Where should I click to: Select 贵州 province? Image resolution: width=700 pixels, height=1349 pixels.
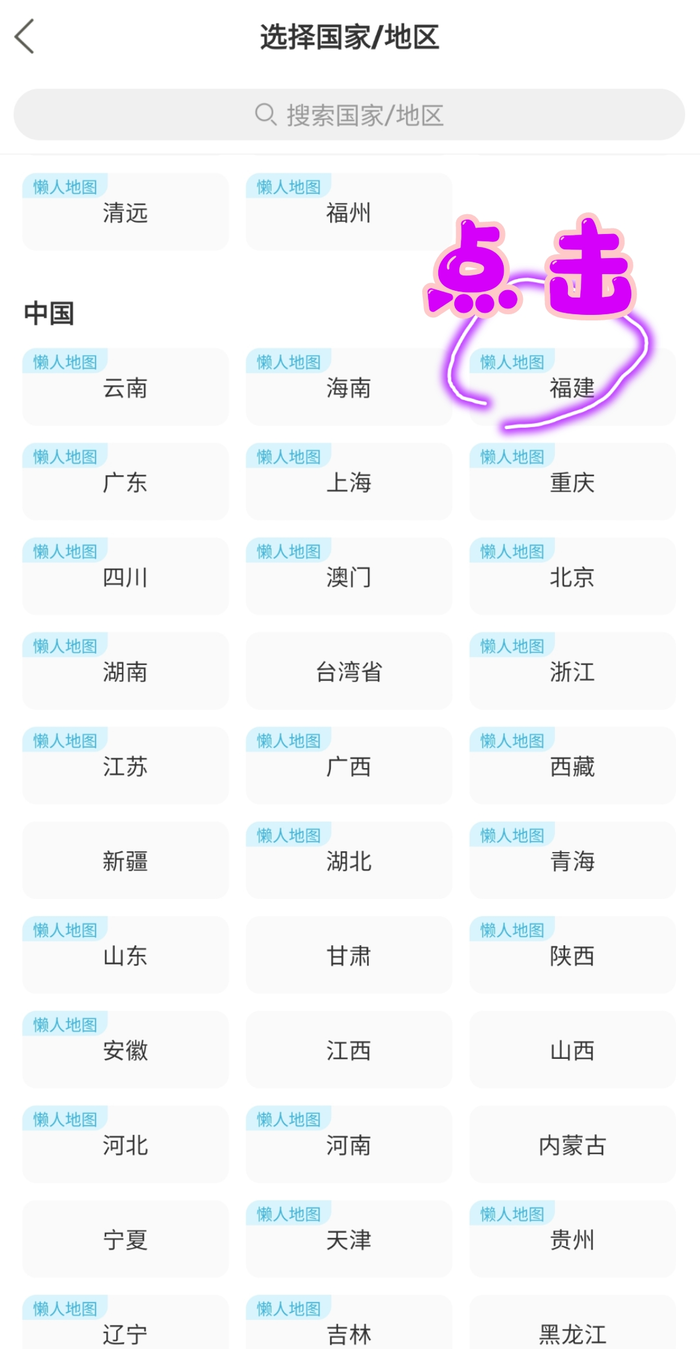point(572,1240)
